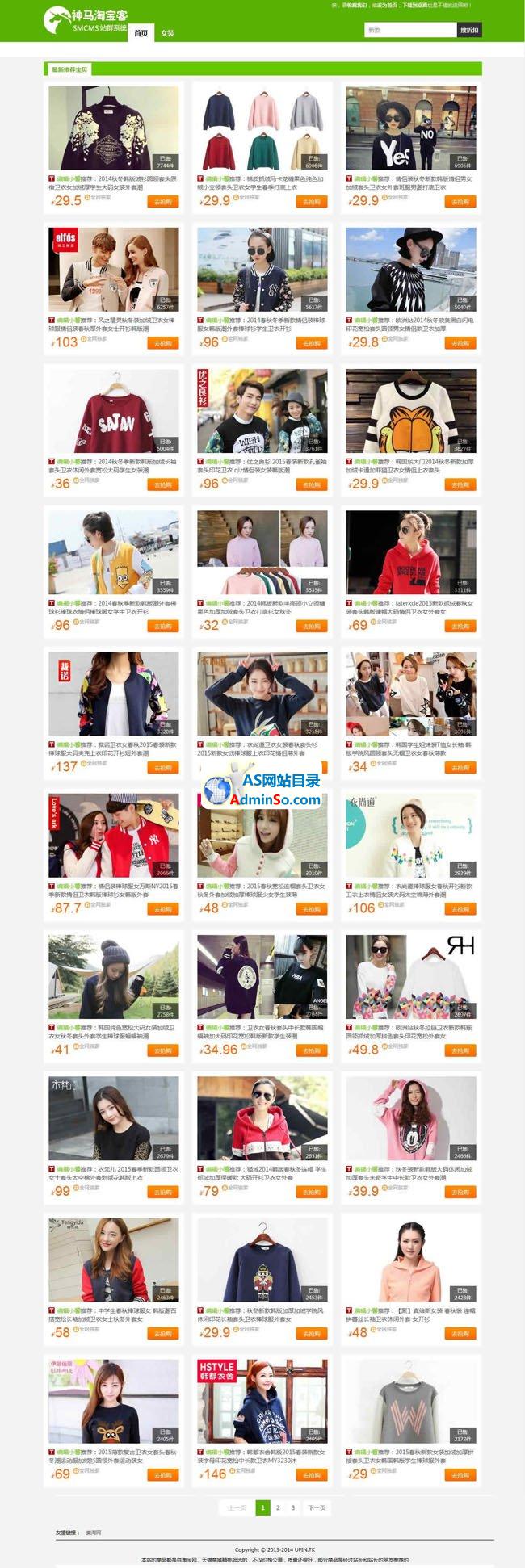Tap 下一页 to open next page
Image resolution: width=525 pixels, height=1568 pixels.
[317, 1507]
